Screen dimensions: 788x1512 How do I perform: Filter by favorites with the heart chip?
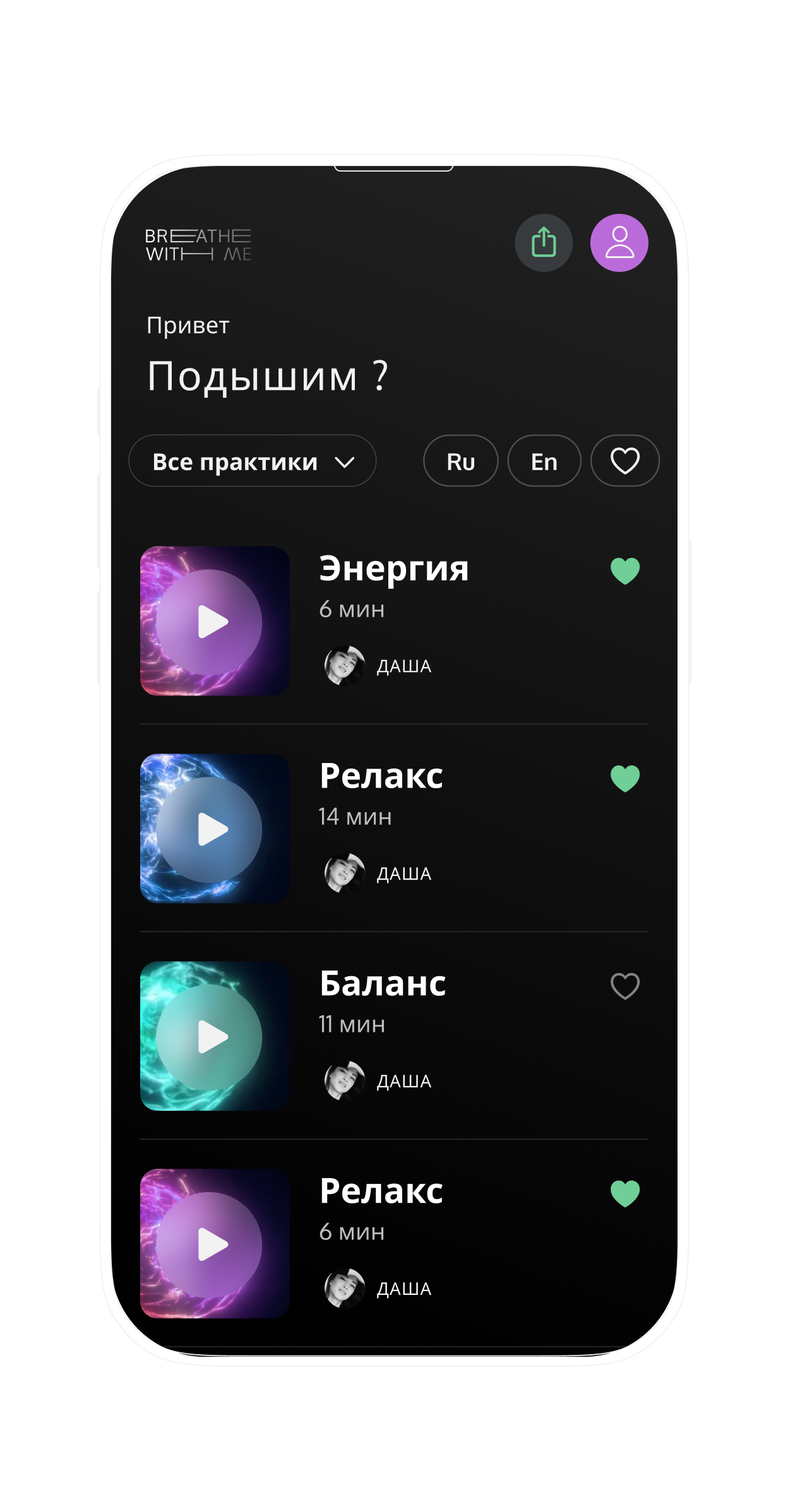pyautogui.click(x=624, y=461)
